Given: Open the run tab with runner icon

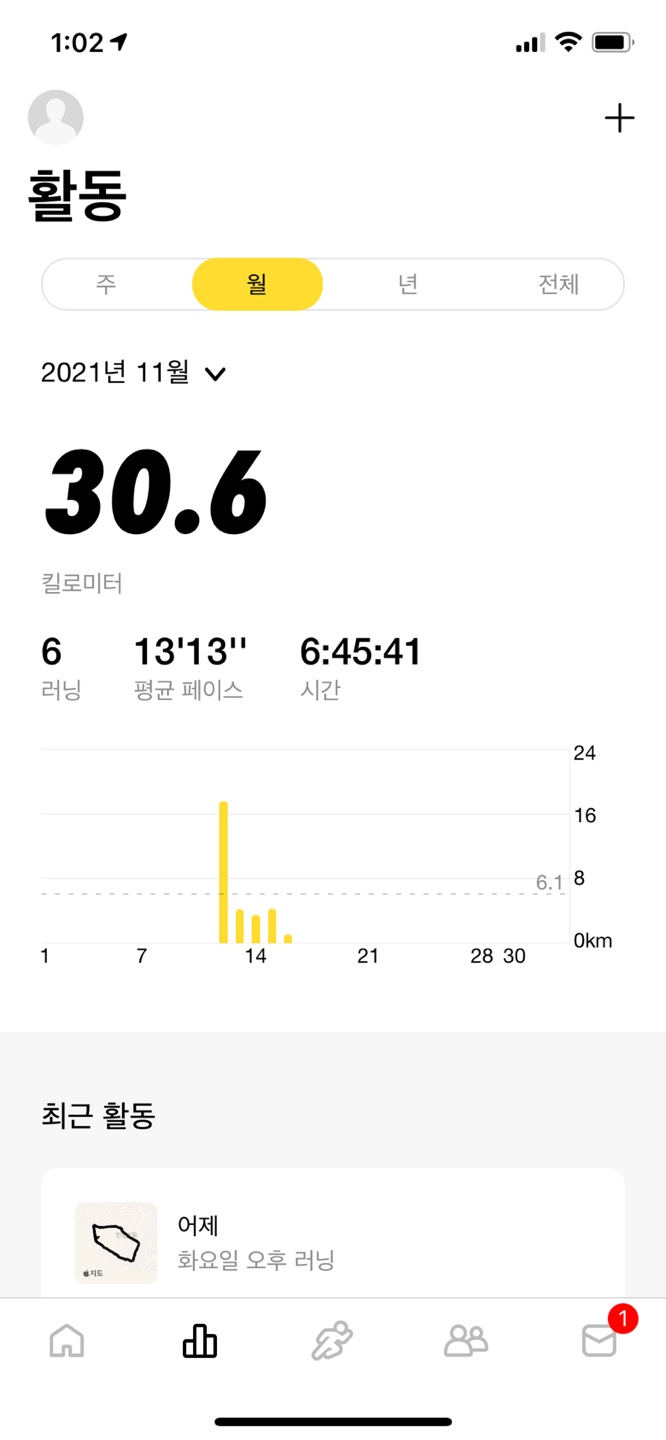Looking at the screenshot, I should [x=332, y=1340].
